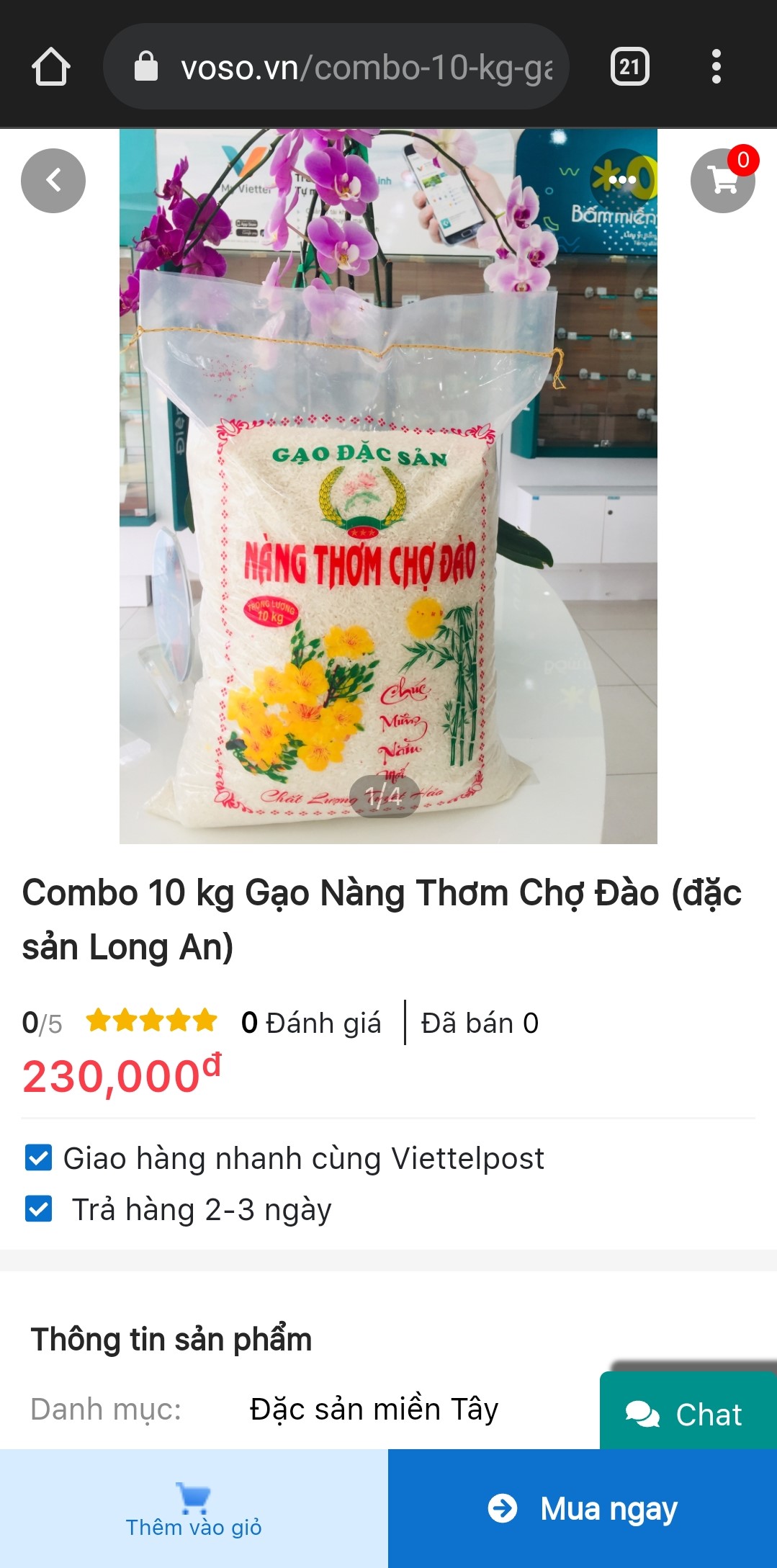The height and width of the screenshot is (1568, 777).
Task: Open the browser home page
Action: (51, 67)
